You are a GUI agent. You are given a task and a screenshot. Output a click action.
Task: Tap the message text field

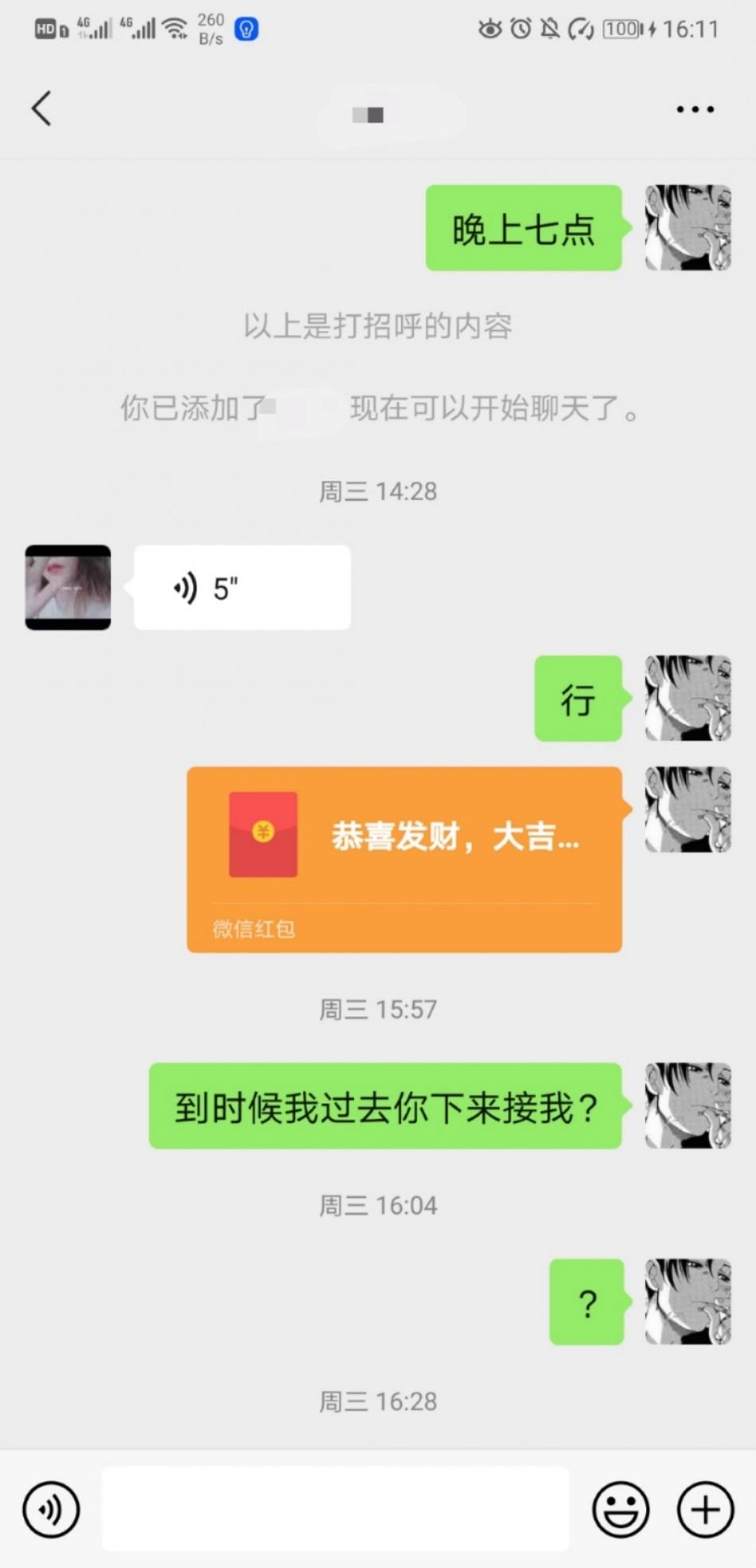coord(335,1509)
